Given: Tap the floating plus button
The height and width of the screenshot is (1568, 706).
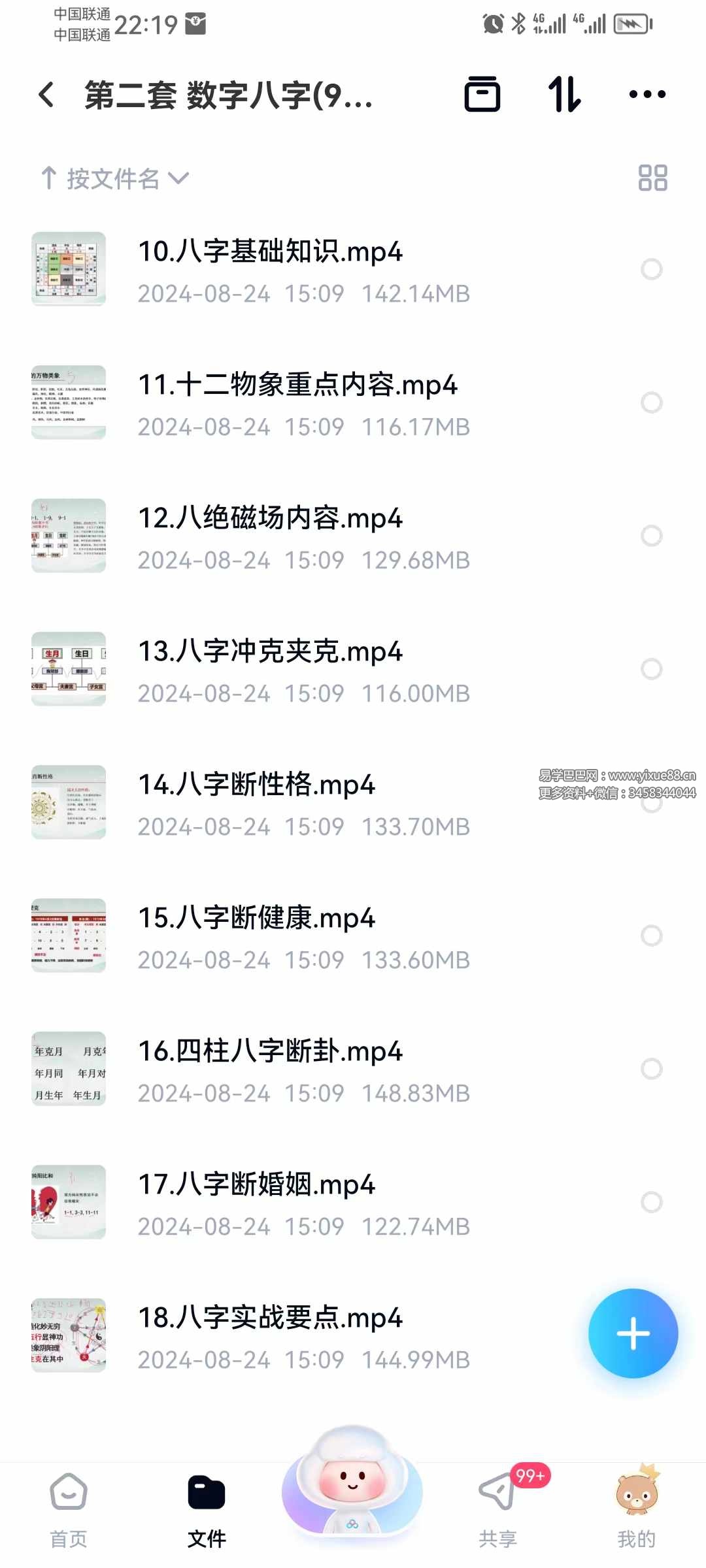Looking at the screenshot, I should point(633,1334).
